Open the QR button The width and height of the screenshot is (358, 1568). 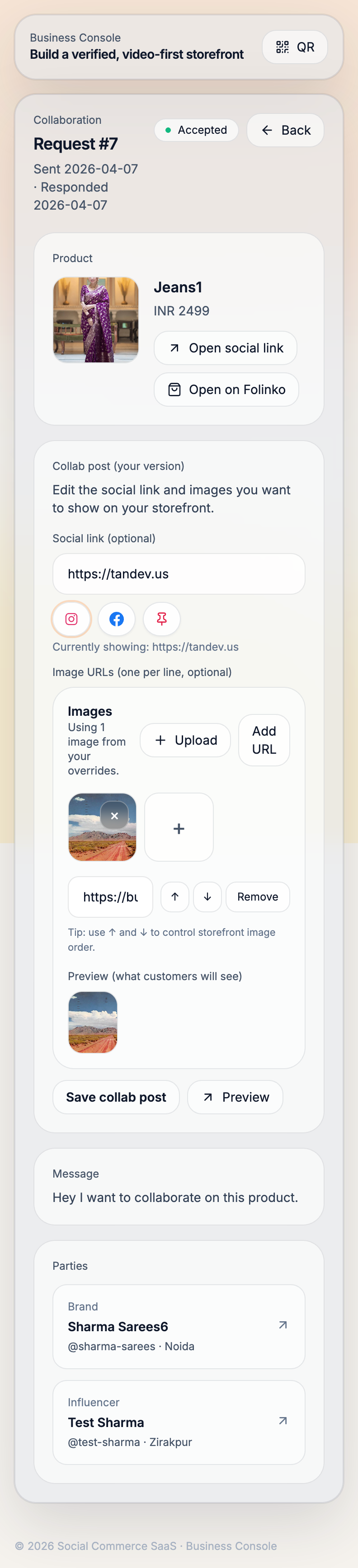pos(295,47)
